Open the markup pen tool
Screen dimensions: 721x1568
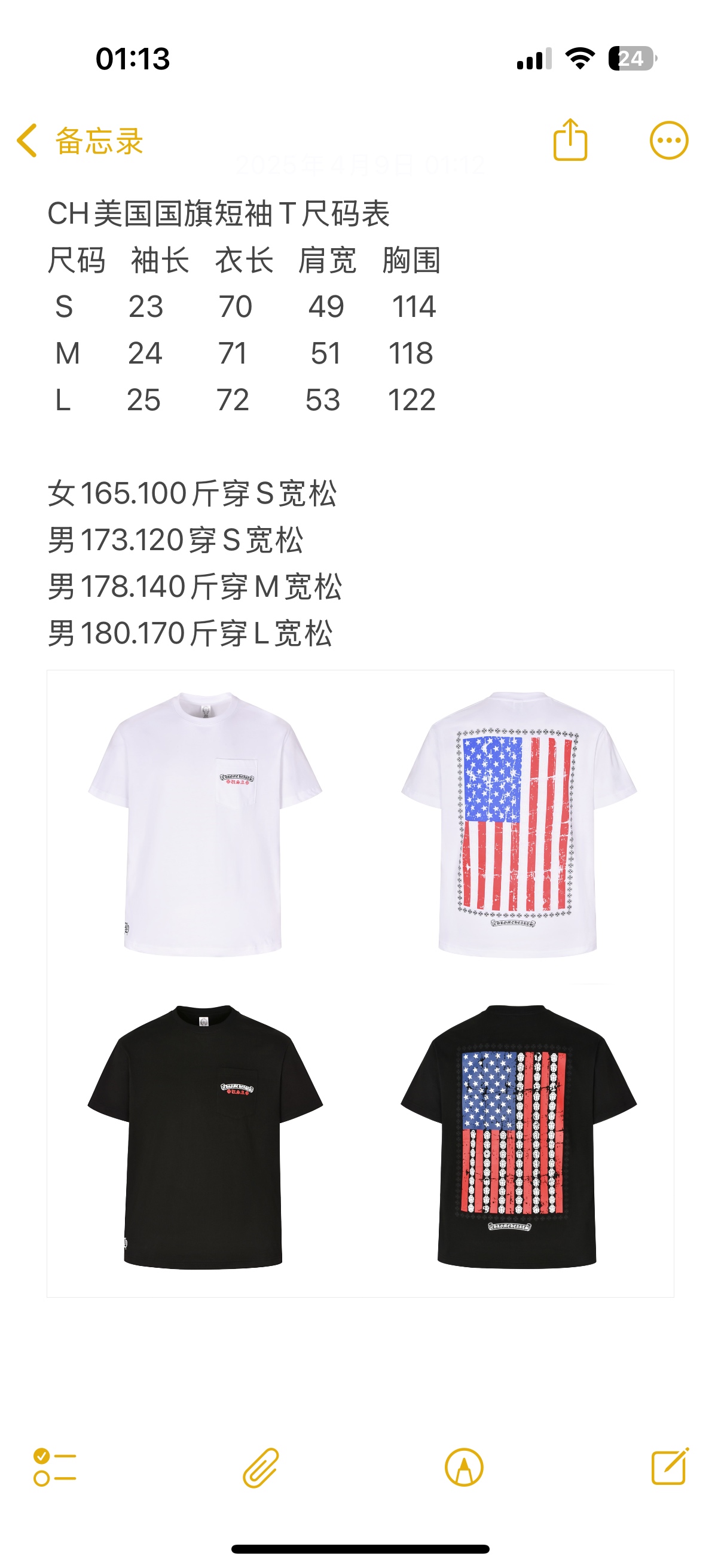[x=464, y=1467]
